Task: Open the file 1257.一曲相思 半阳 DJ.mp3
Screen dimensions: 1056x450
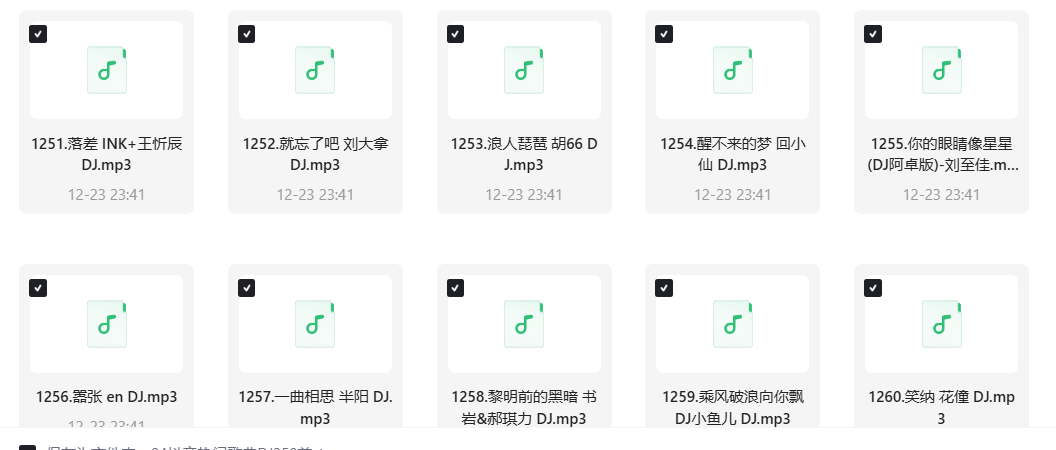Action: click(x=315, y=325)
